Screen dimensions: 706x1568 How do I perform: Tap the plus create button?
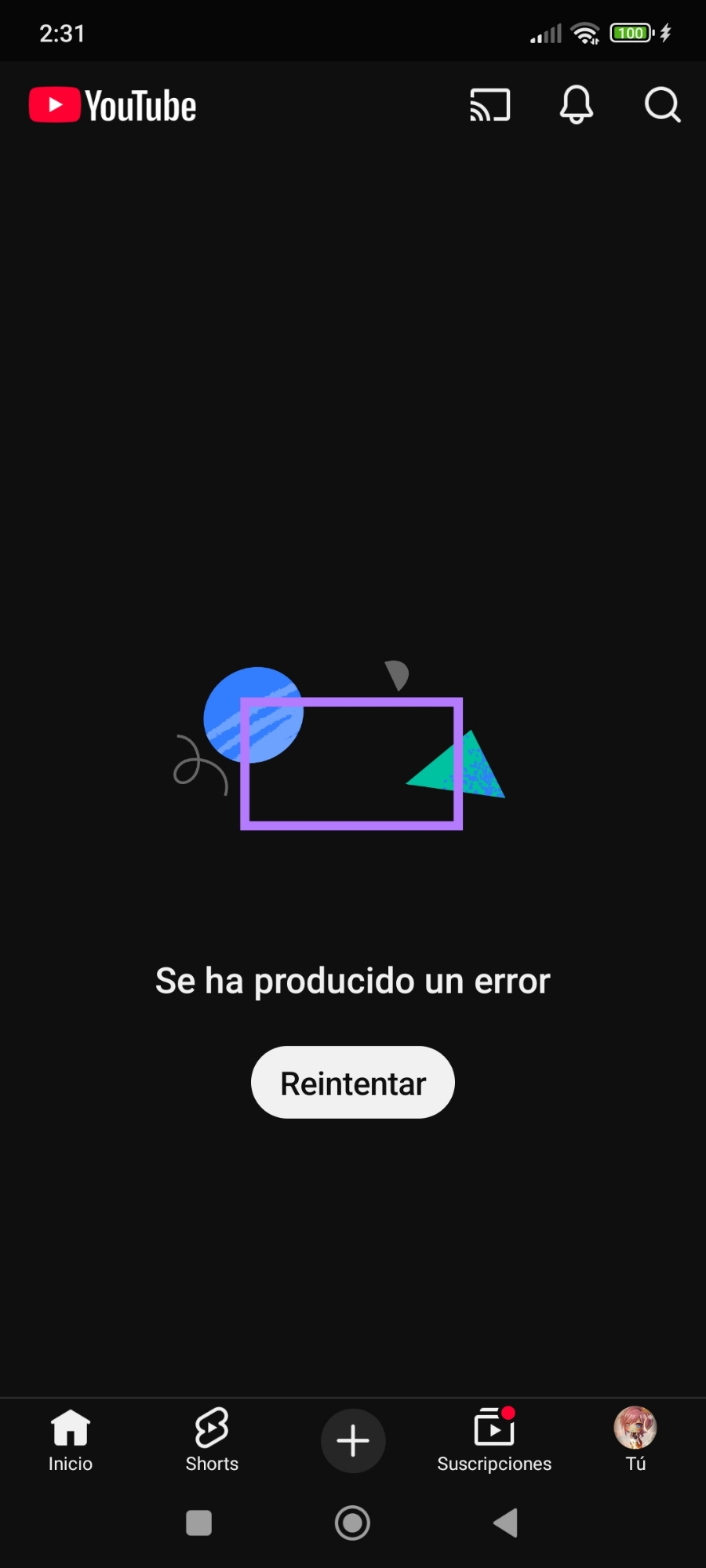pos(353,1441)
